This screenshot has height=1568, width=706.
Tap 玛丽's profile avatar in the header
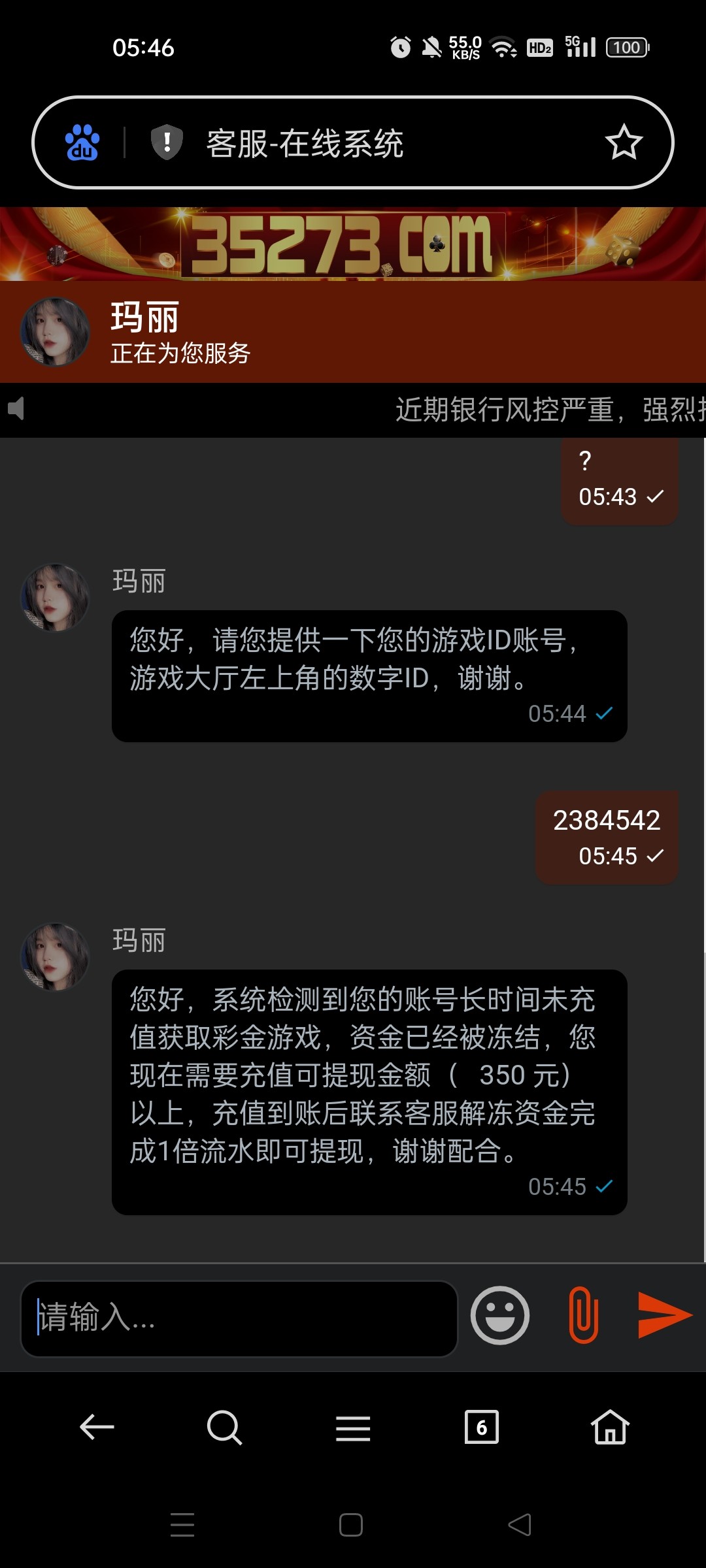click(55, 332)
